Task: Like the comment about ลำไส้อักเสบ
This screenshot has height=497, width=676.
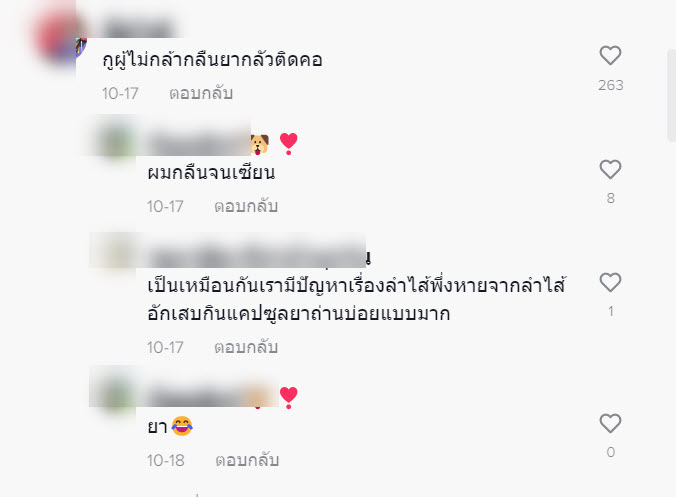Action: click(610, 282)
